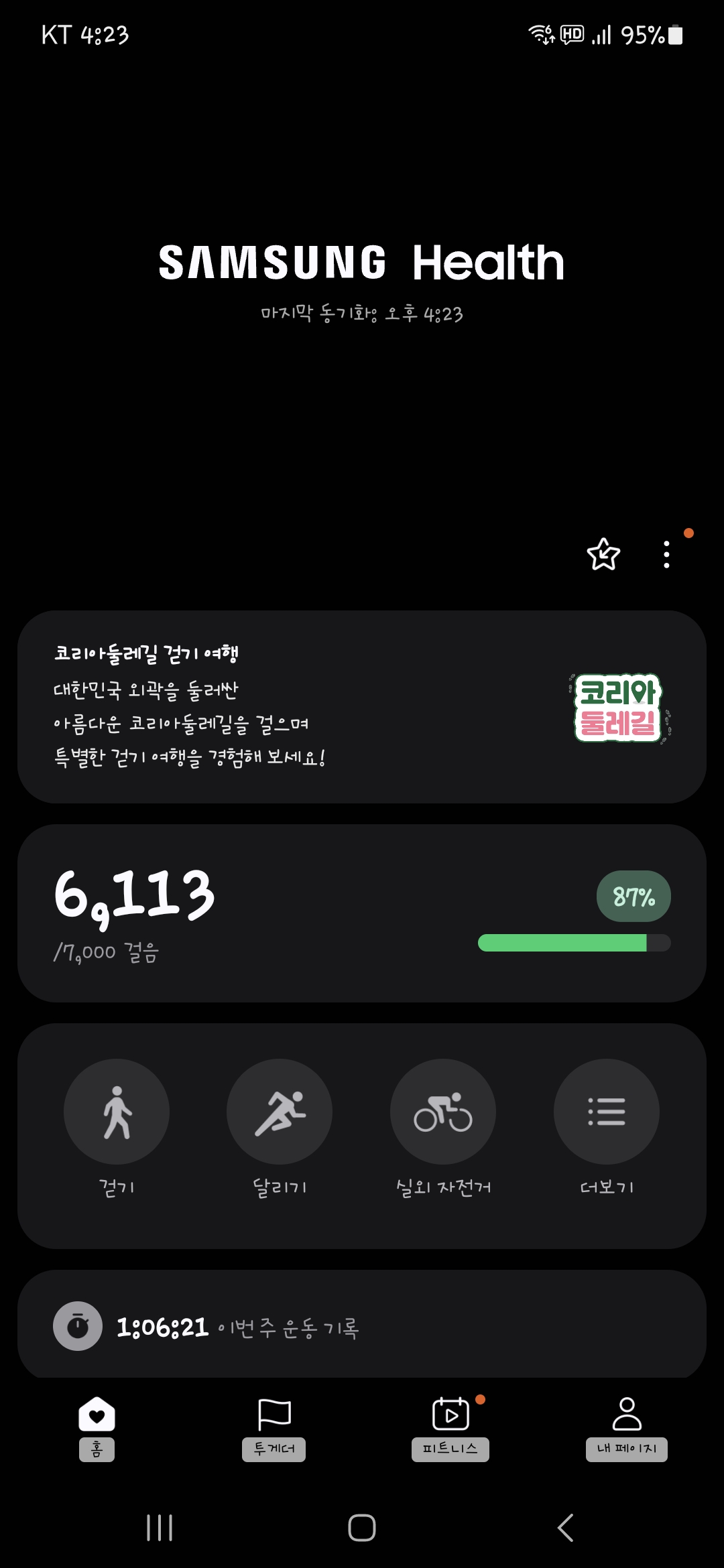View 이번 주 운동 기록 card
Screen dimensions: 724x1568
[x=362, y=1326]
